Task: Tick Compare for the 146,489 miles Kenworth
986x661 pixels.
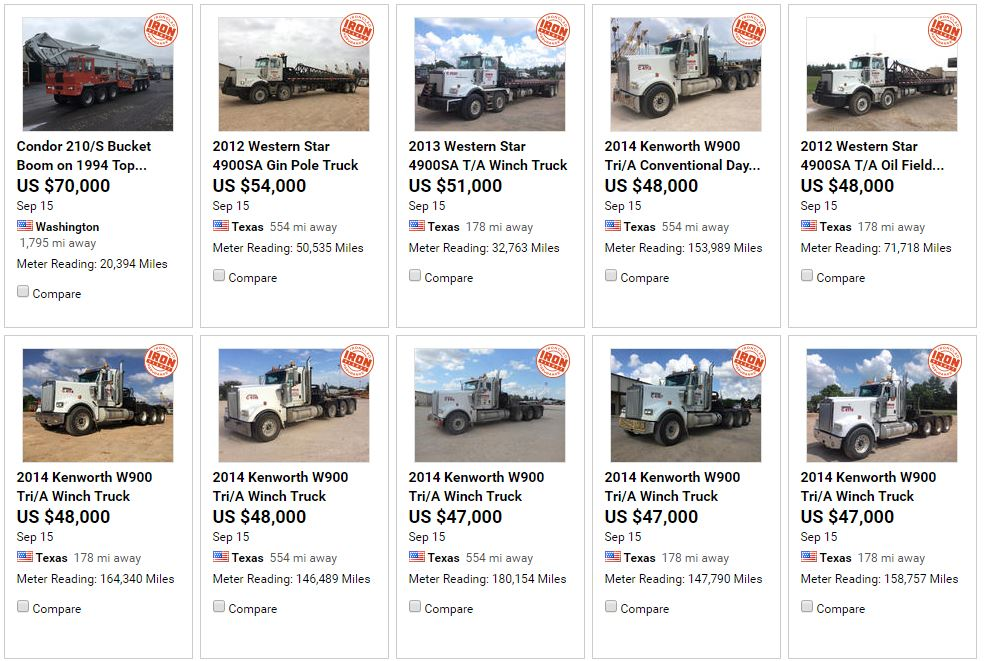Action: coord(219,607)
